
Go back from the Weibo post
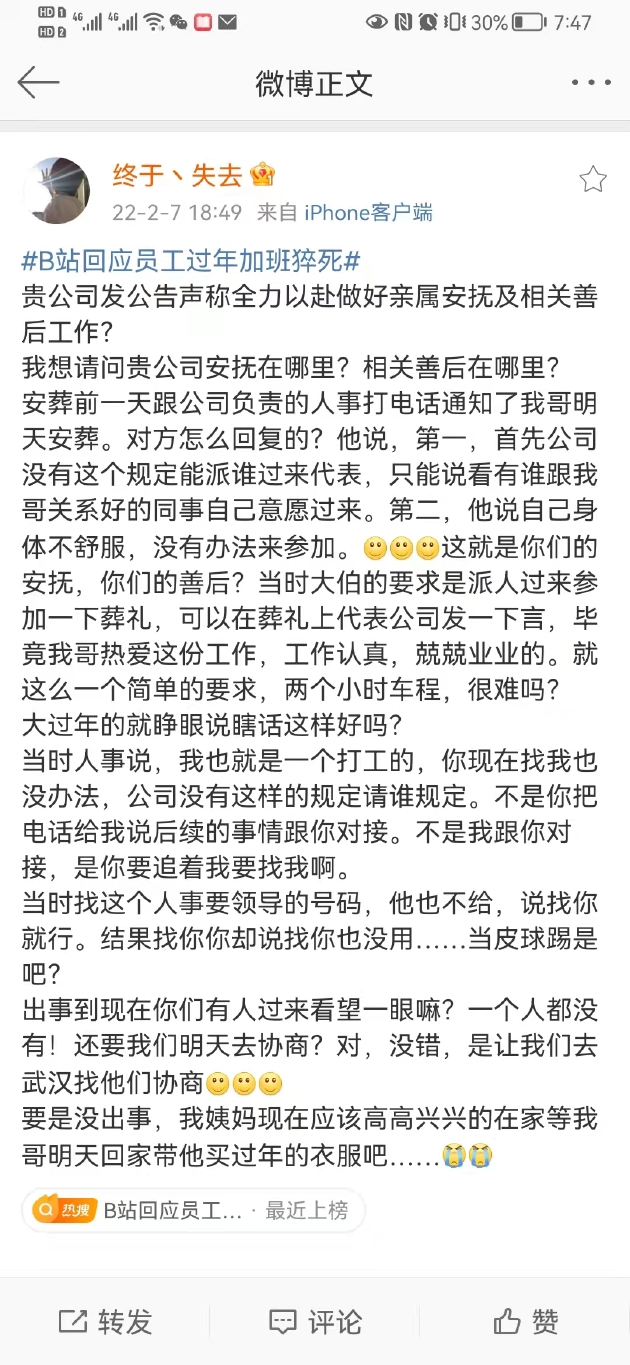pyautogui.click(x=38, y=83)
